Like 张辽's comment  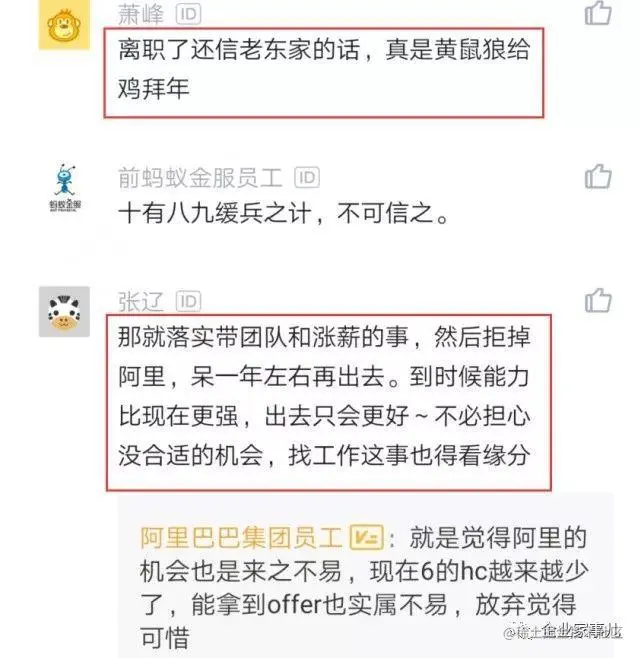click(598, 299)
